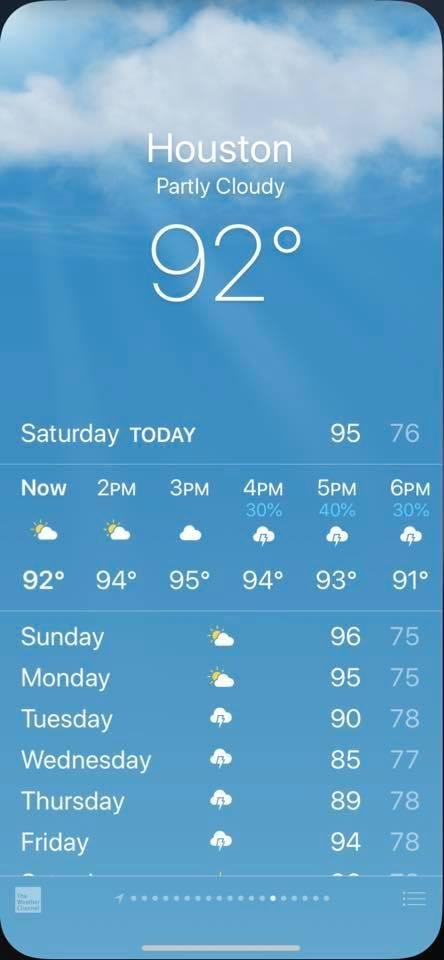
Task: Open the city list icon
Action: pos(414,898)
